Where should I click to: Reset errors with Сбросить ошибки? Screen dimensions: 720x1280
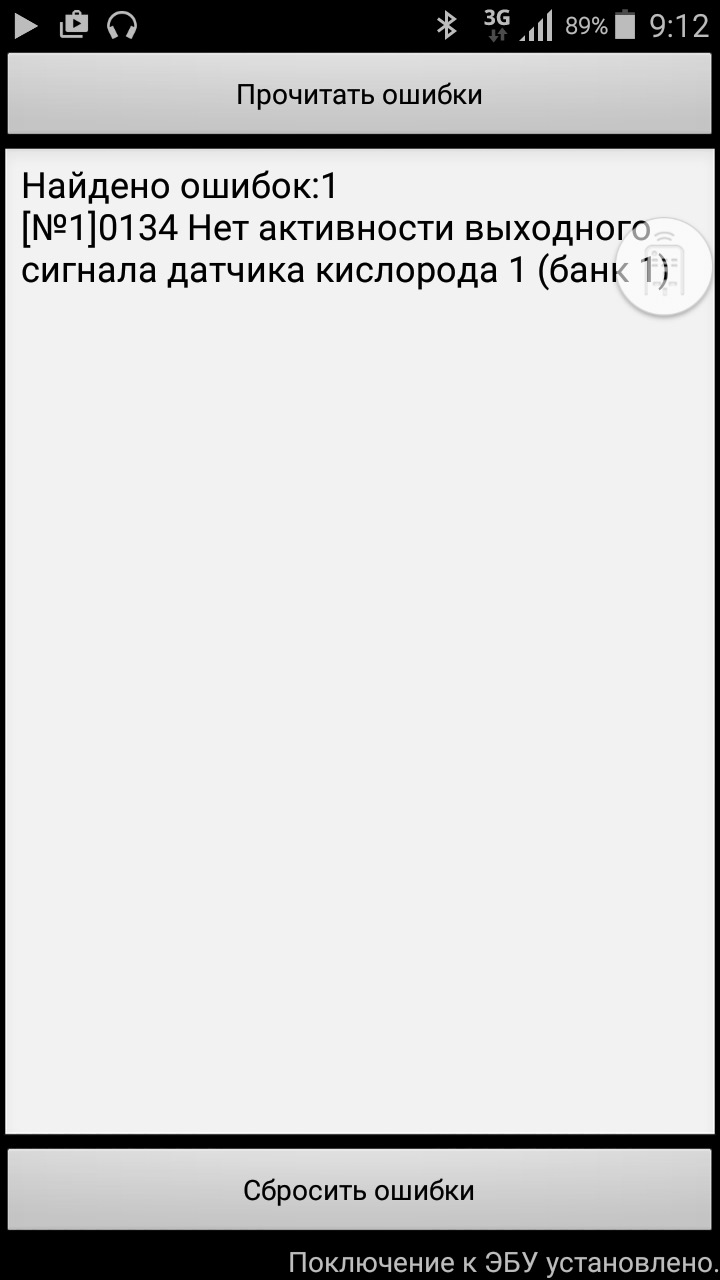click(x=359, y=1190)
